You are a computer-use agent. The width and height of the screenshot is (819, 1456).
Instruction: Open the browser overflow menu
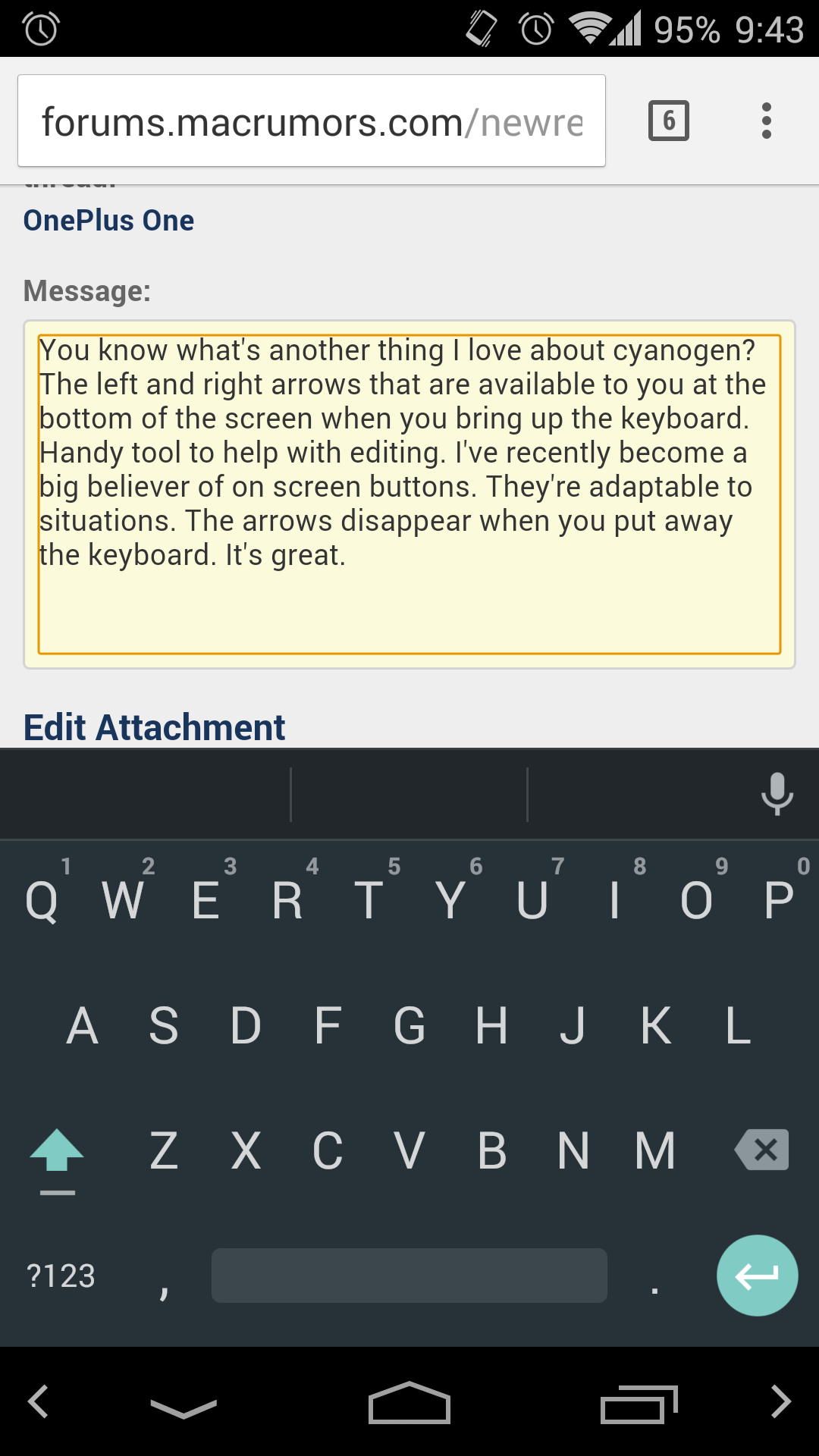[x=766, y=121]
